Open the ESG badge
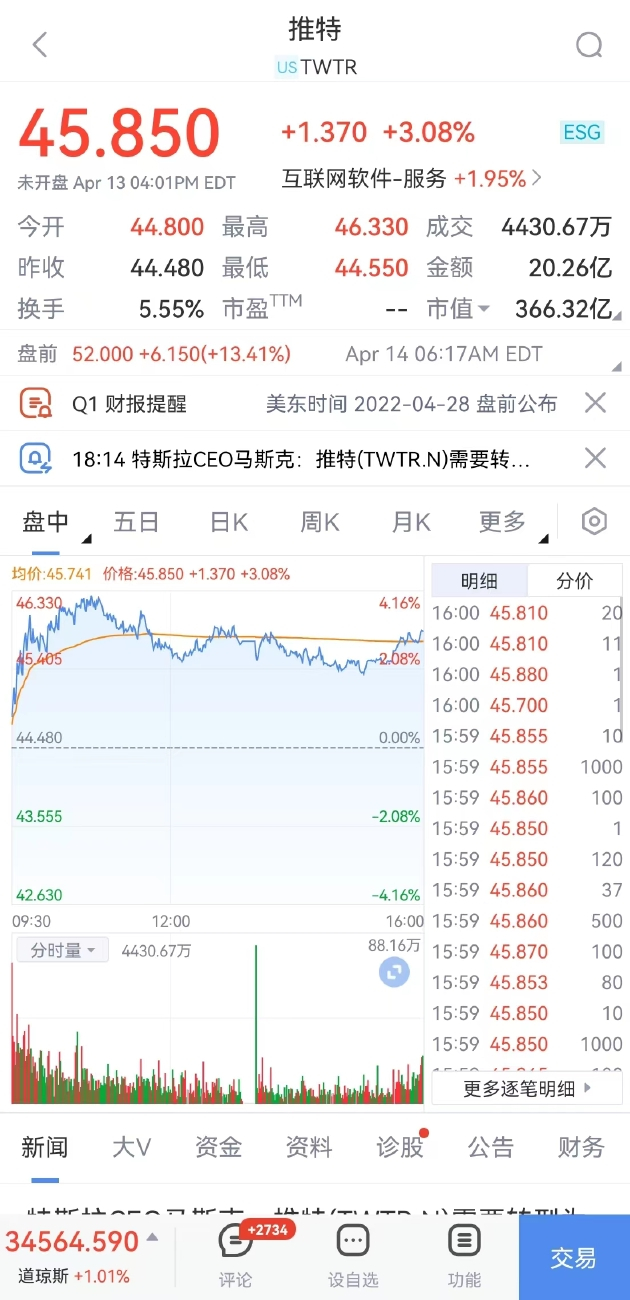This screenshot has height=1300, width=630. (x=582, y=133)
